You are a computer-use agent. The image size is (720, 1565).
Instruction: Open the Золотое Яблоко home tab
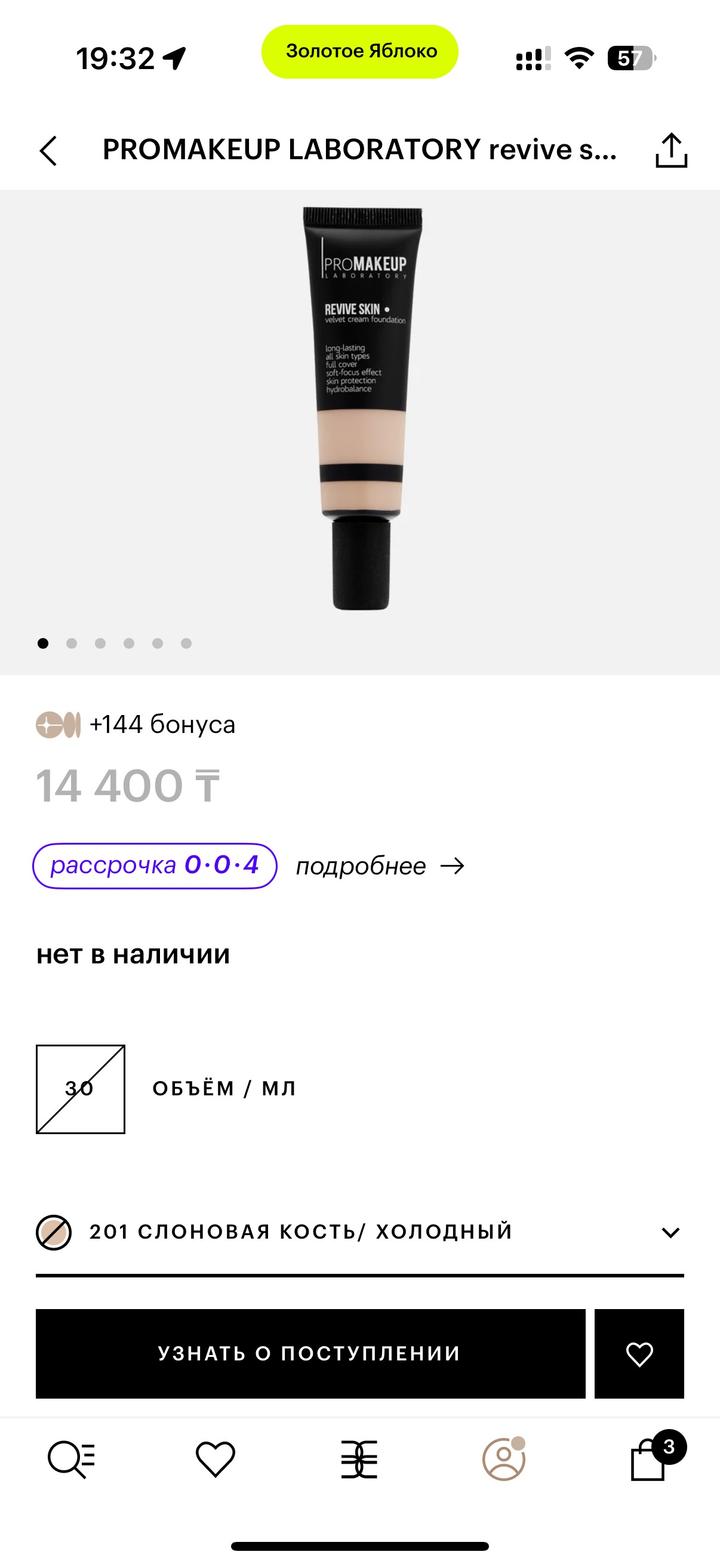point(359,1459)
